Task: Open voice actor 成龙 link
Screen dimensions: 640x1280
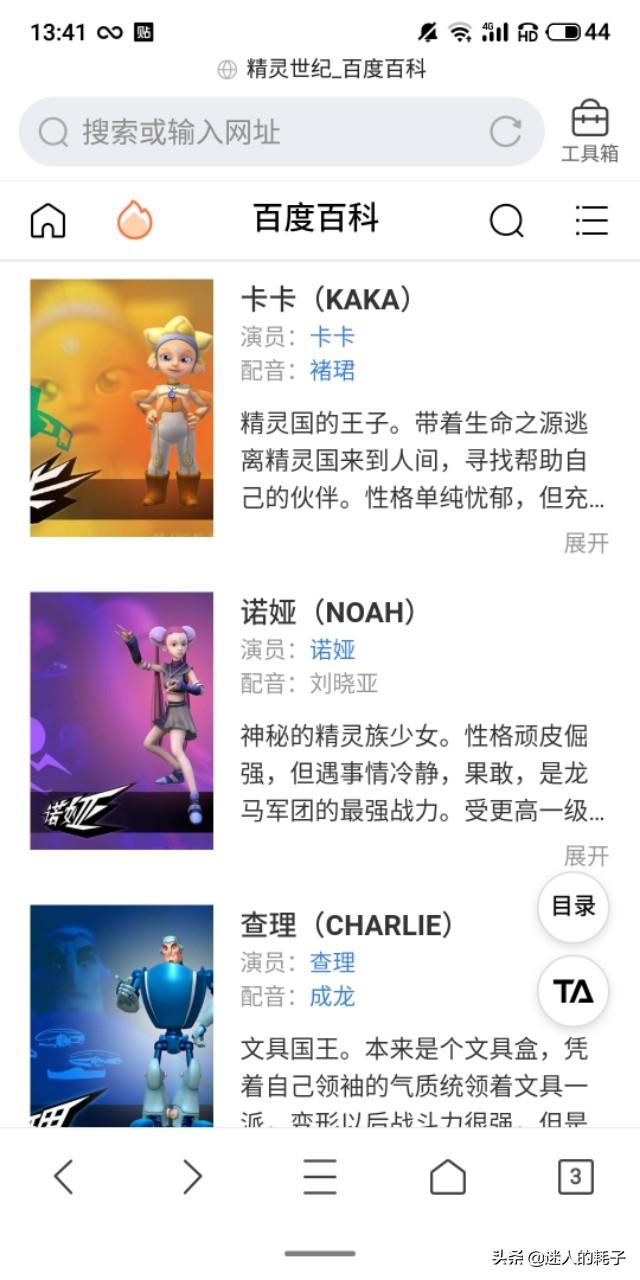Action: pos(332,997)
